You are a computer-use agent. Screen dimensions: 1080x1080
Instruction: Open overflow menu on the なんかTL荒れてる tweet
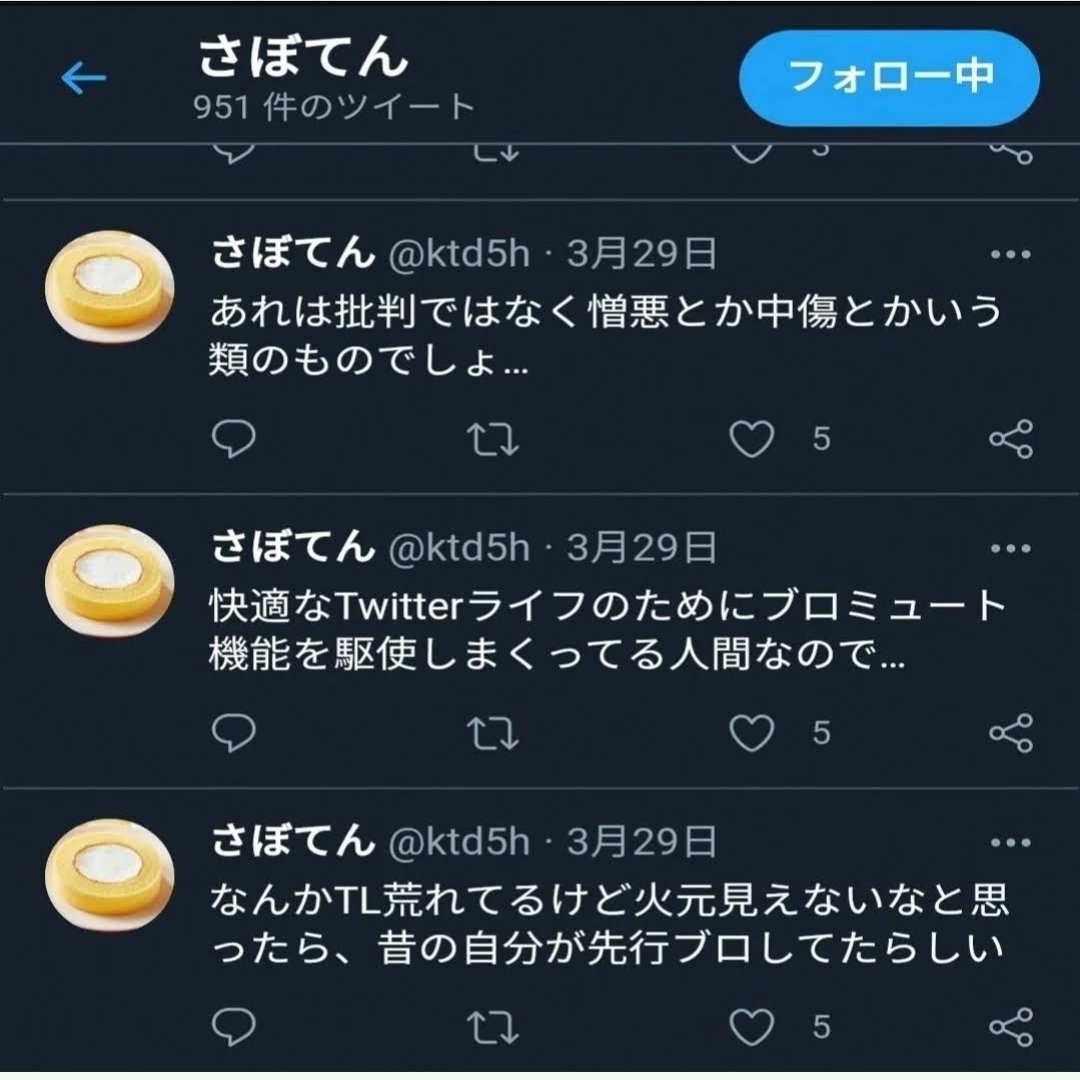pyautogui.click(x=1009, y=842)
